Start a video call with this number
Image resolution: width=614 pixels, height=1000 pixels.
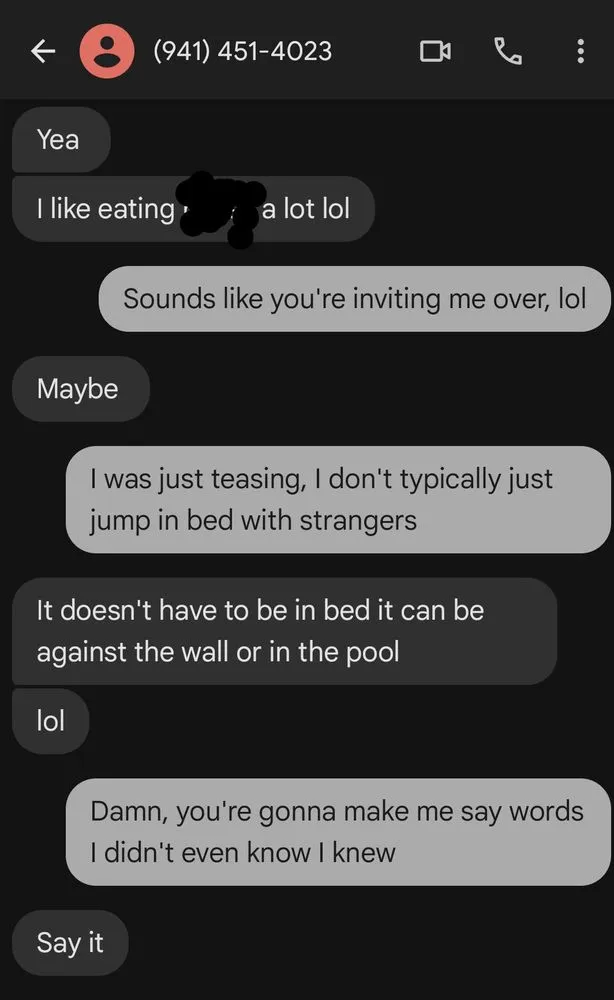click(x=435, y=51)
